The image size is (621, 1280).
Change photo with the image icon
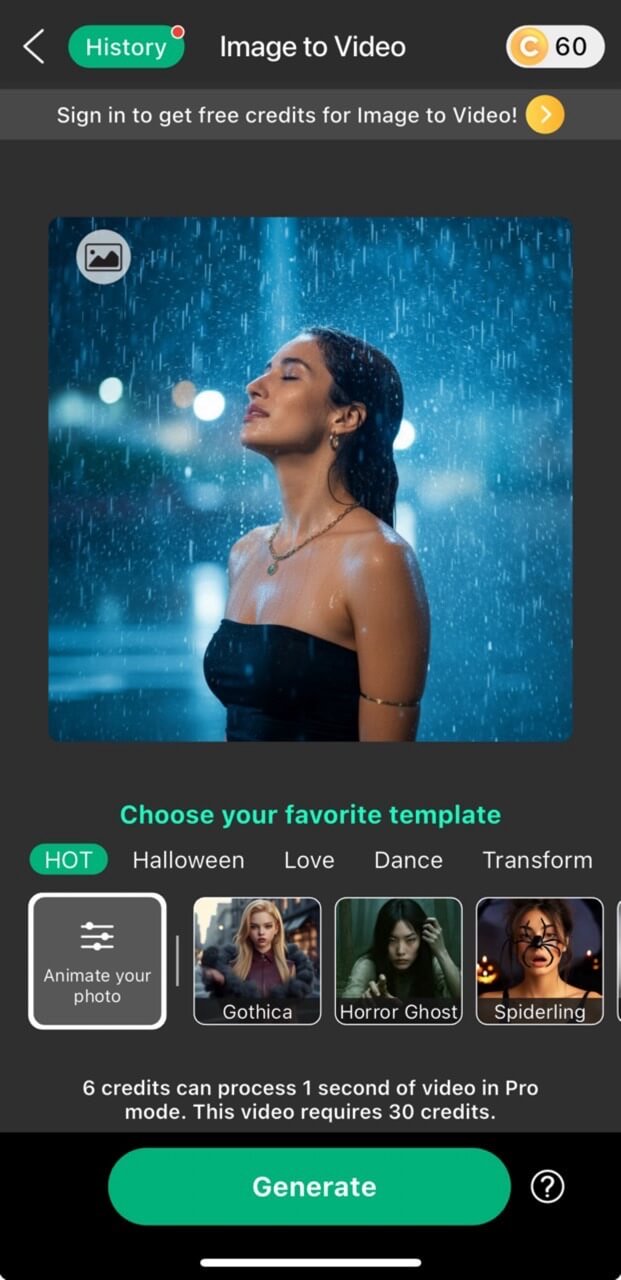point(103,257)
